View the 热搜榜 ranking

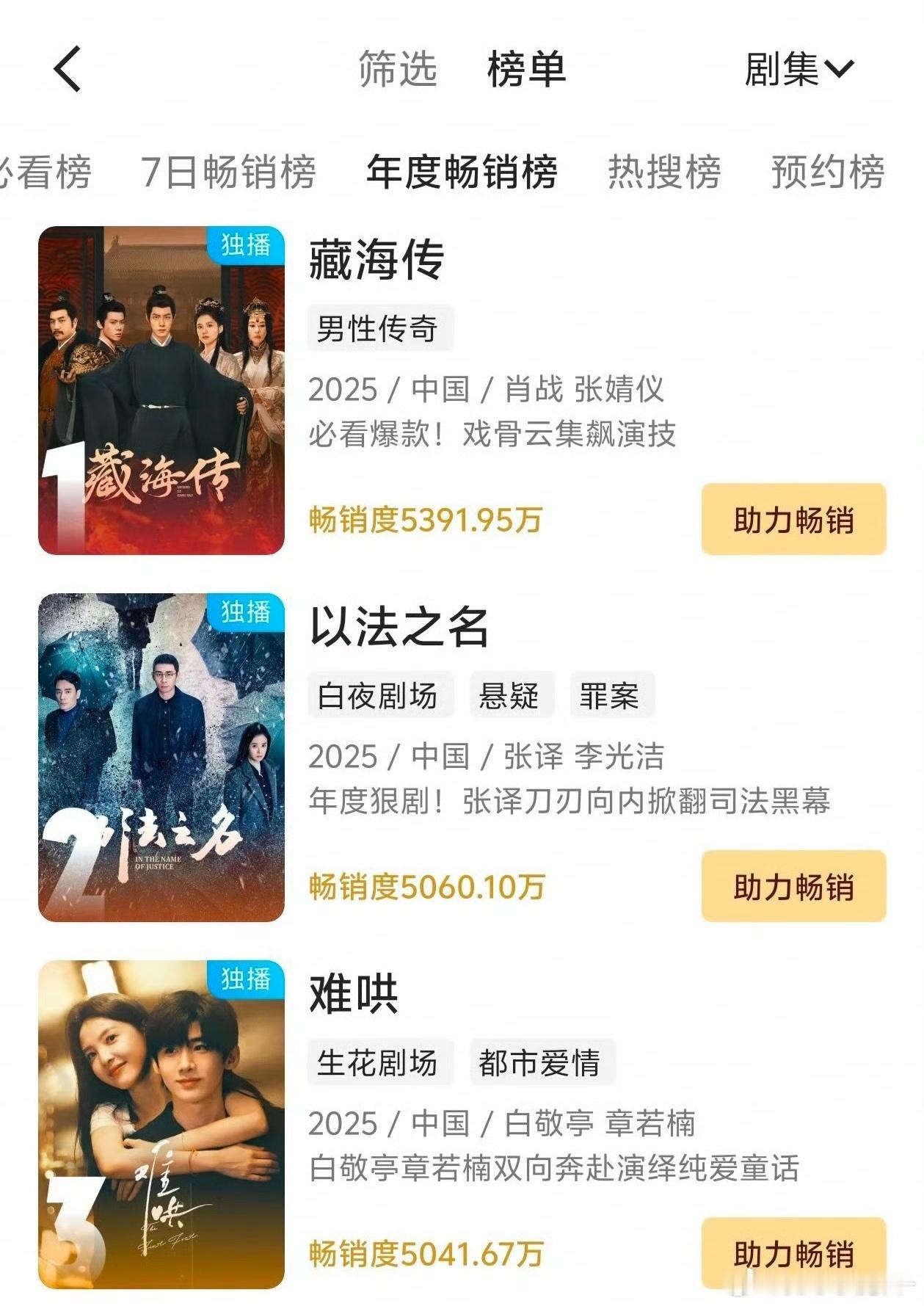(661, 170)
